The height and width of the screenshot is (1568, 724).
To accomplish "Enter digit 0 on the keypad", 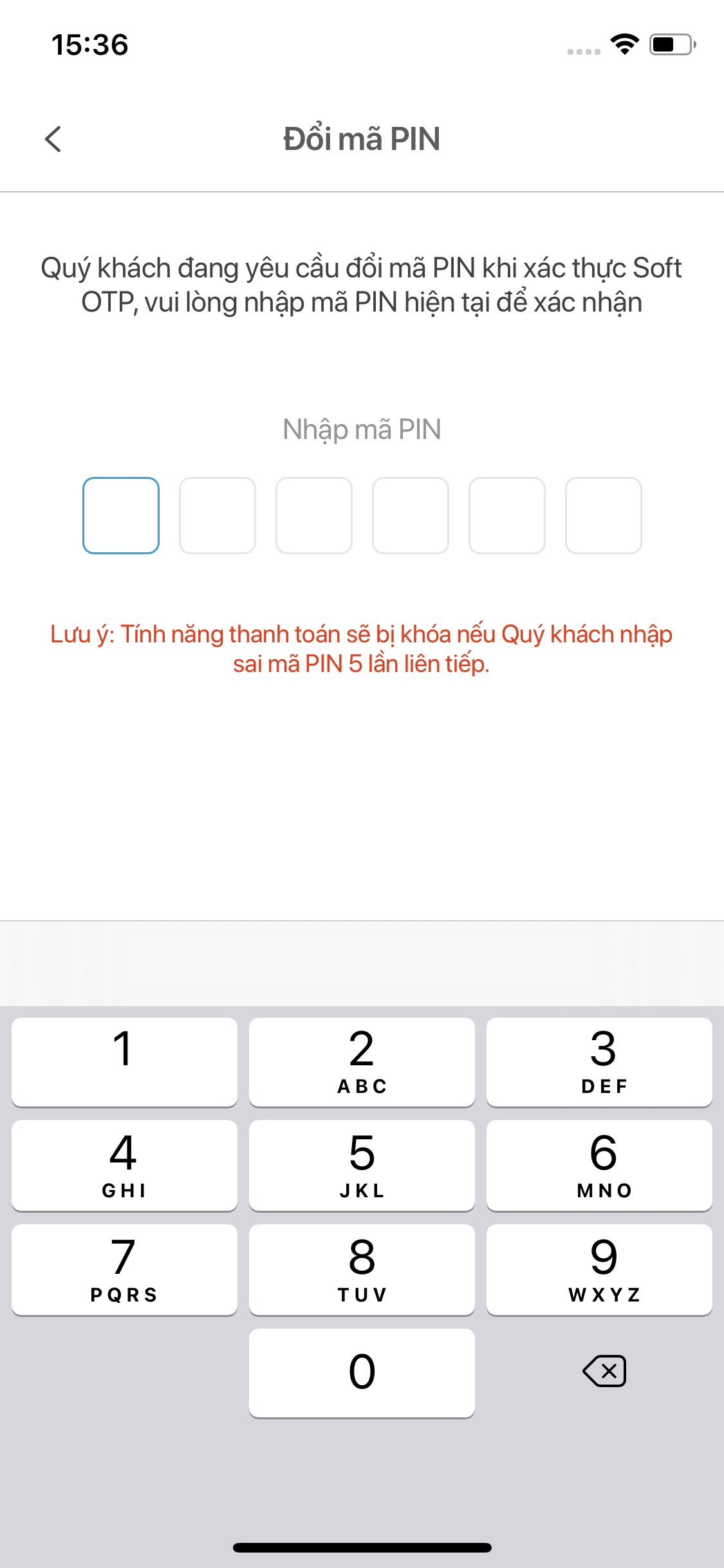I will pyautogui.click(x=362, y=1373).
